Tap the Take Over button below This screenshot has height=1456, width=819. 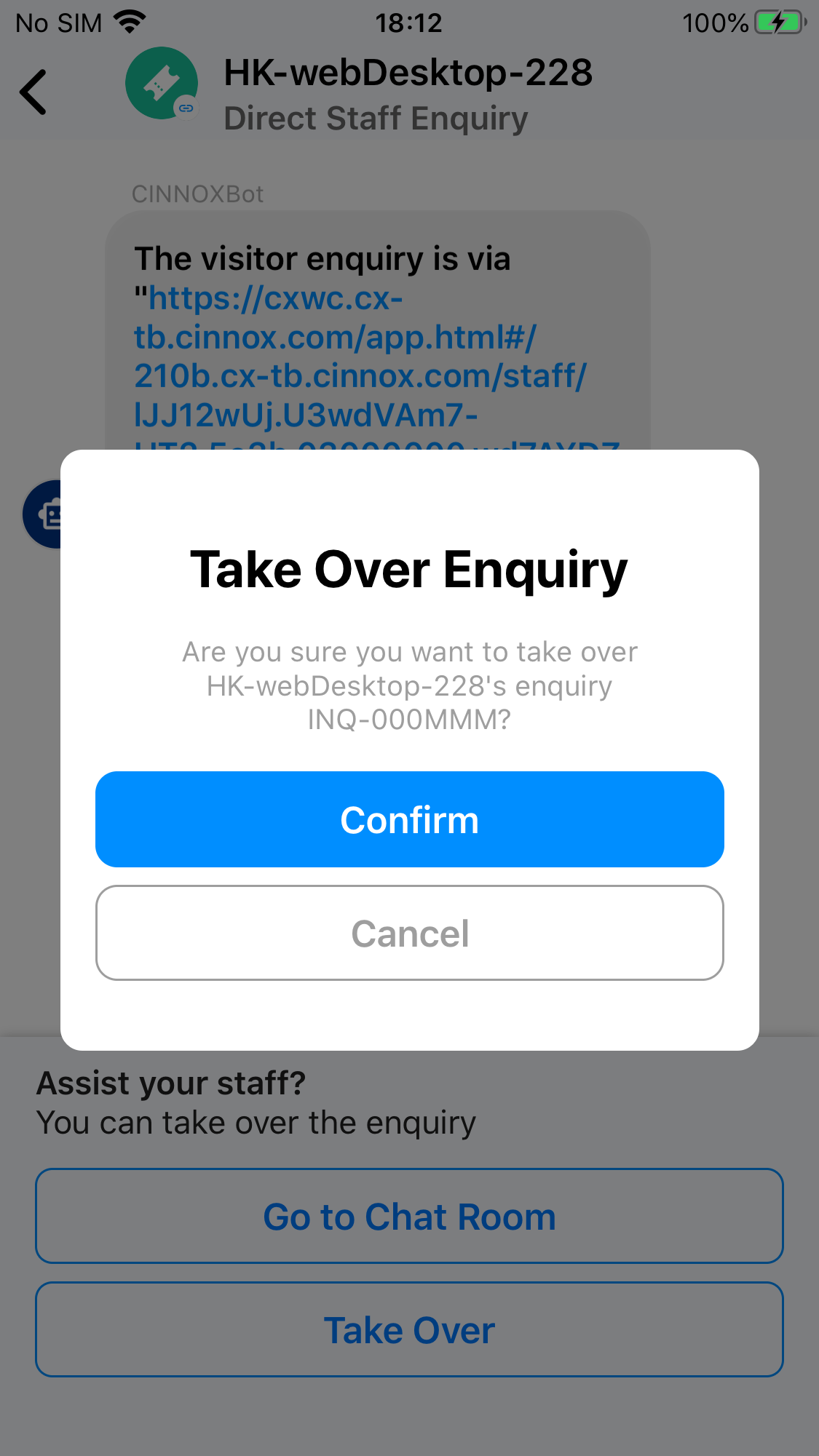click(409, 1329)
